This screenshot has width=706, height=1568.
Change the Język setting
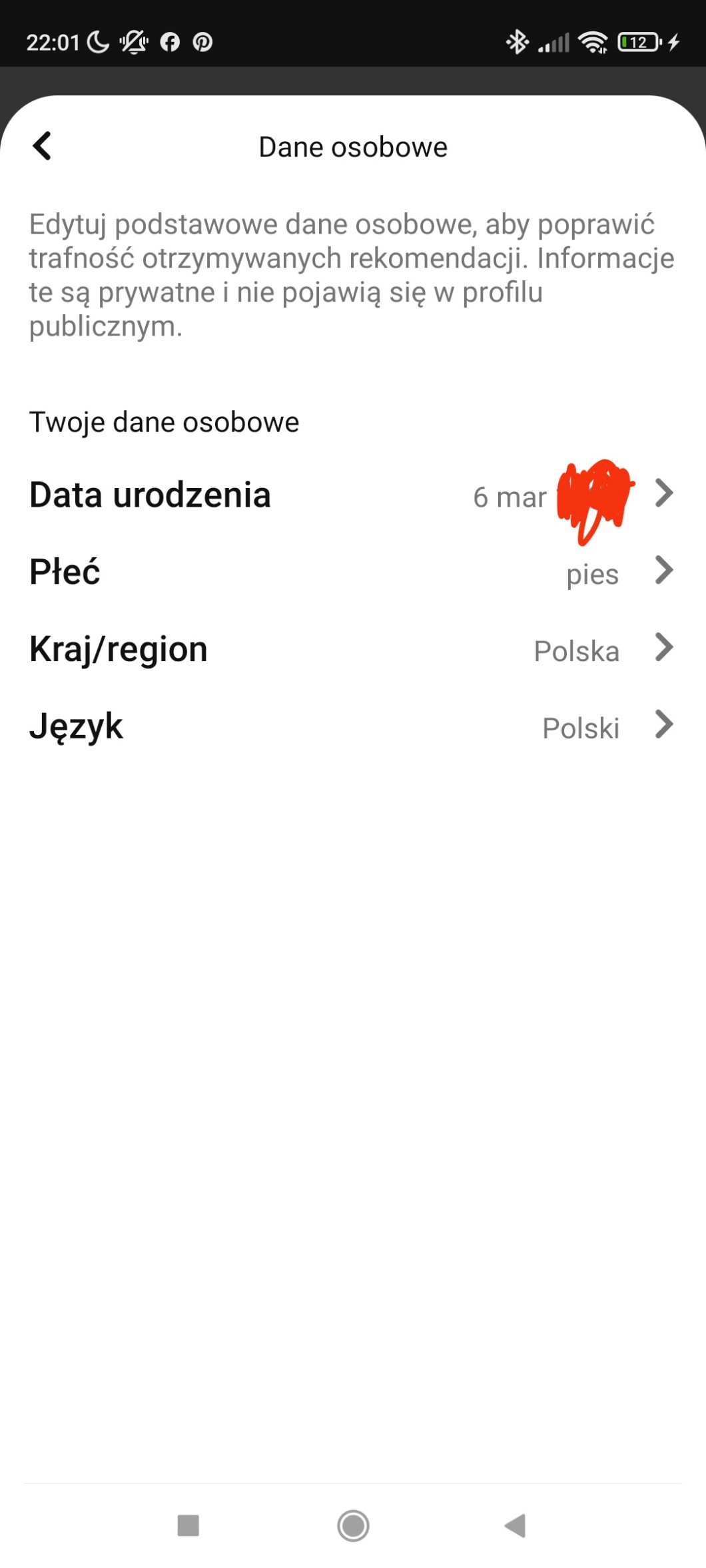tap(352, 726)
